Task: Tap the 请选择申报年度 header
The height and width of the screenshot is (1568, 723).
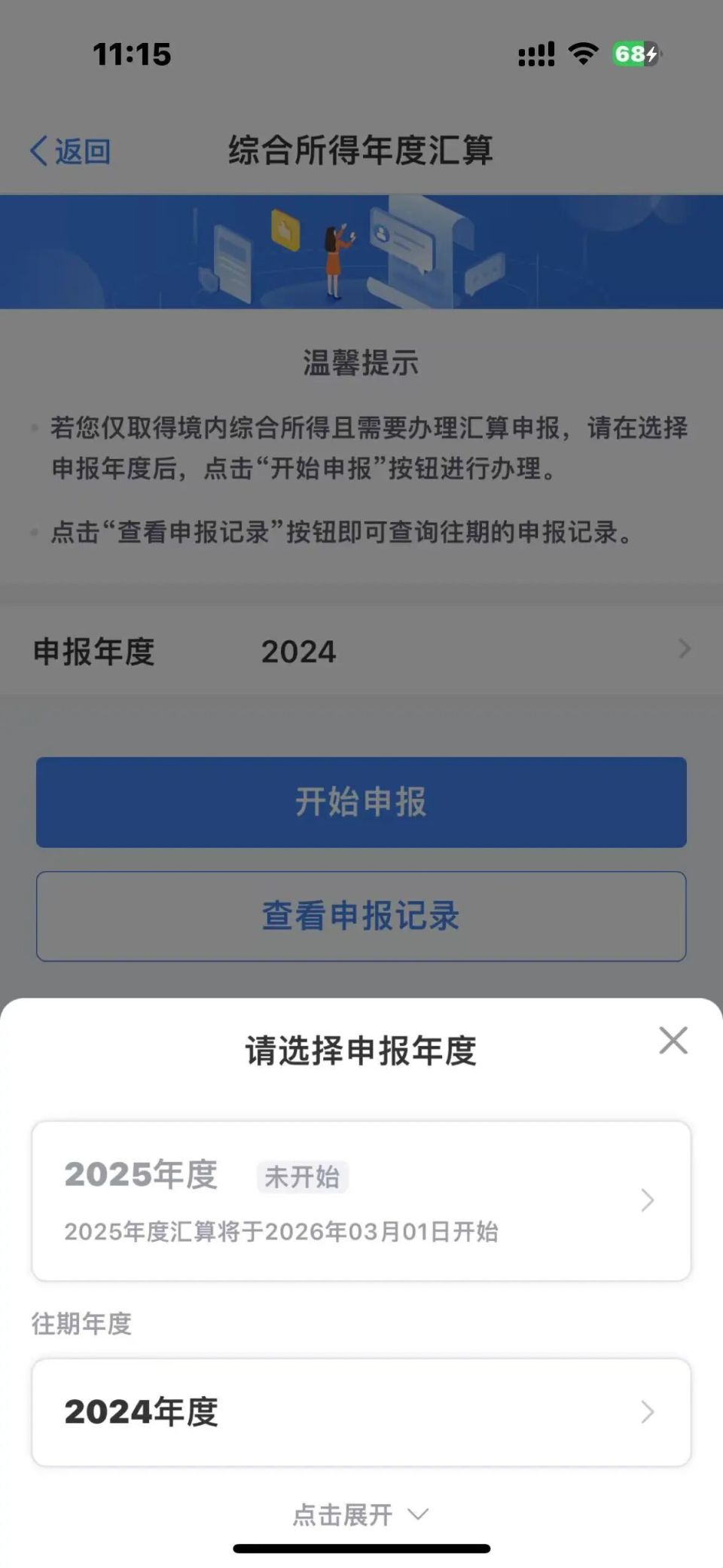Action: [361, 1047]
